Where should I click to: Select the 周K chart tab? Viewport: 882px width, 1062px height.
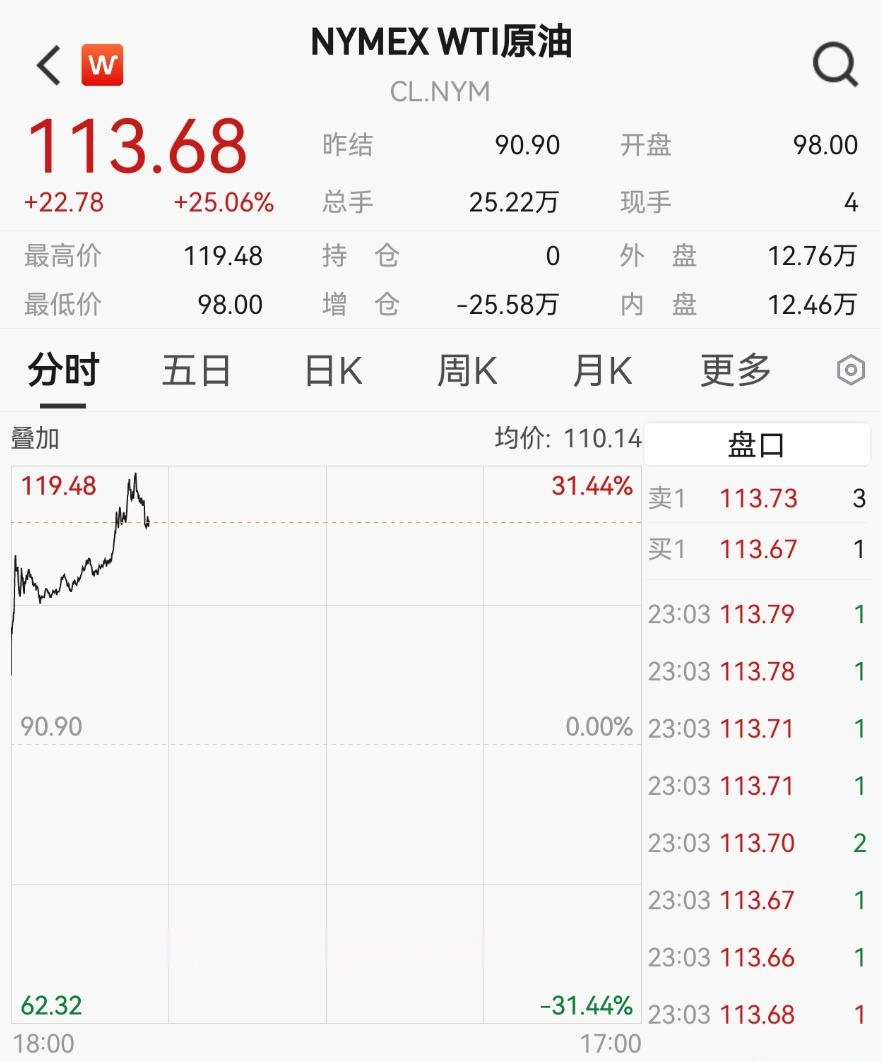point(467,371)
